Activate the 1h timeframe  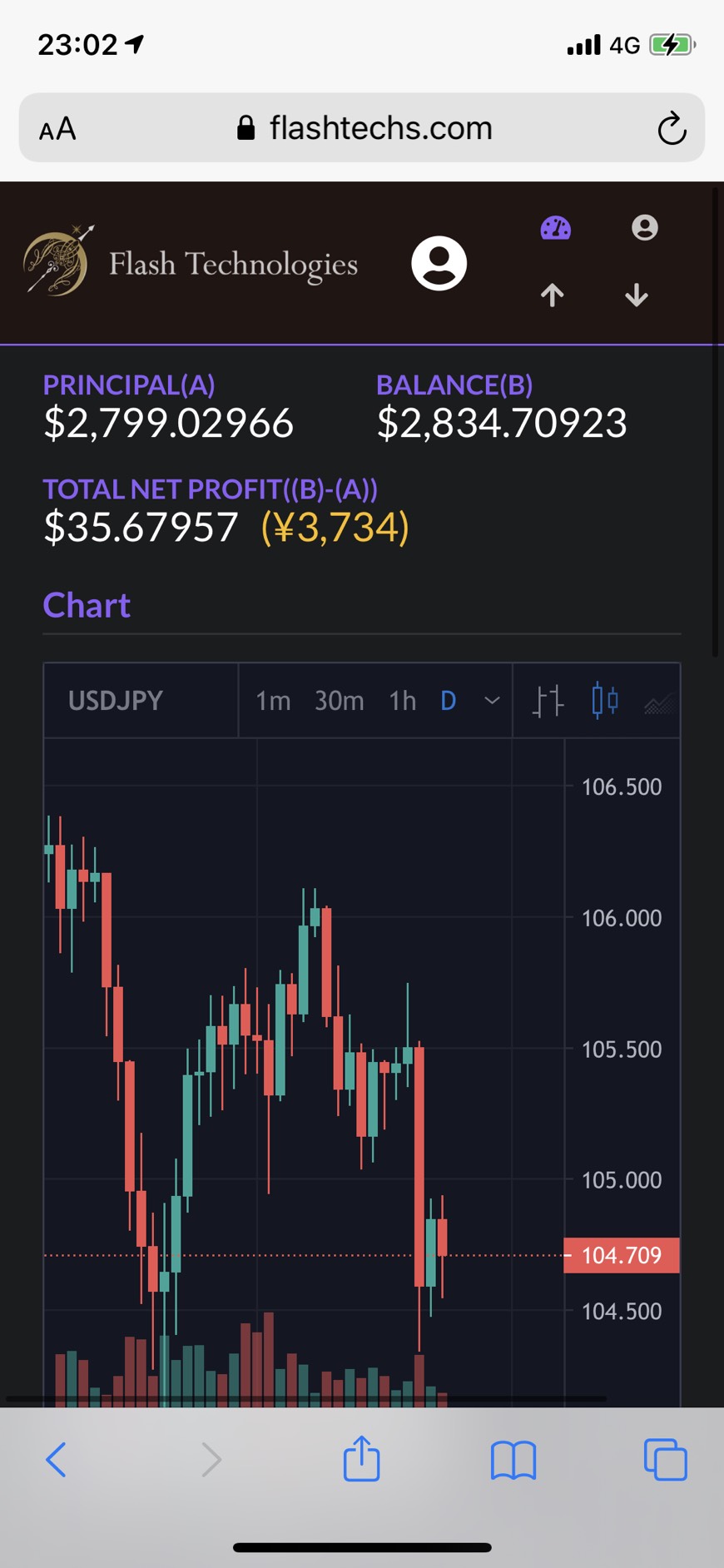401,701
